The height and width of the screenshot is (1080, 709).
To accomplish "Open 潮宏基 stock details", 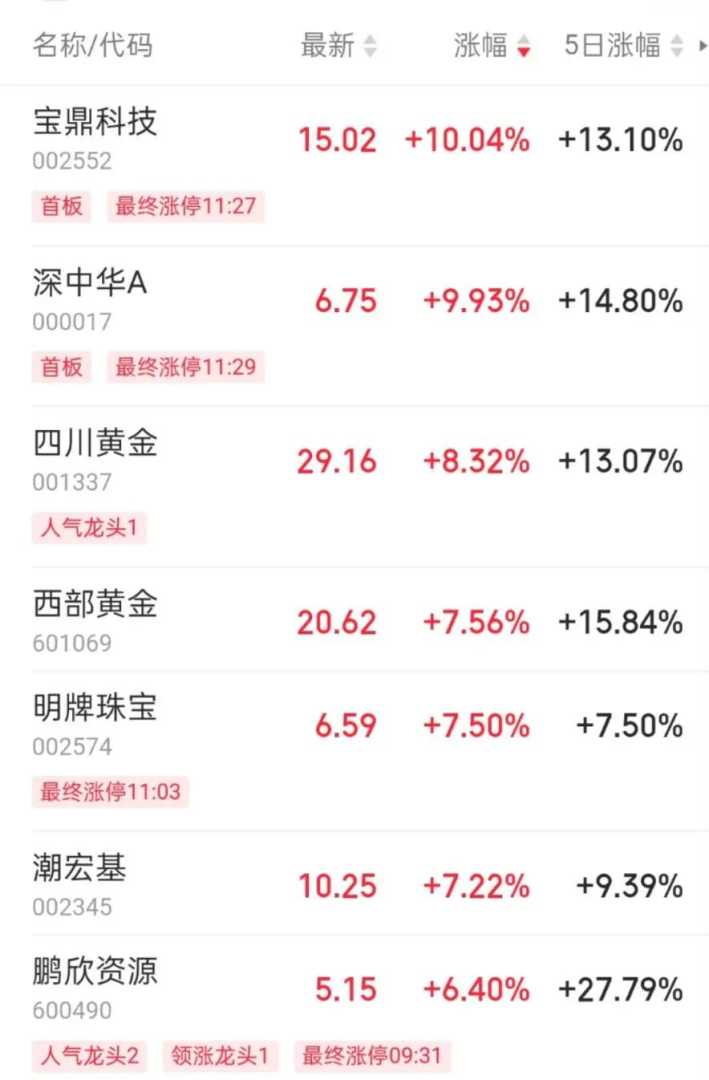I will tap(80, 868).
